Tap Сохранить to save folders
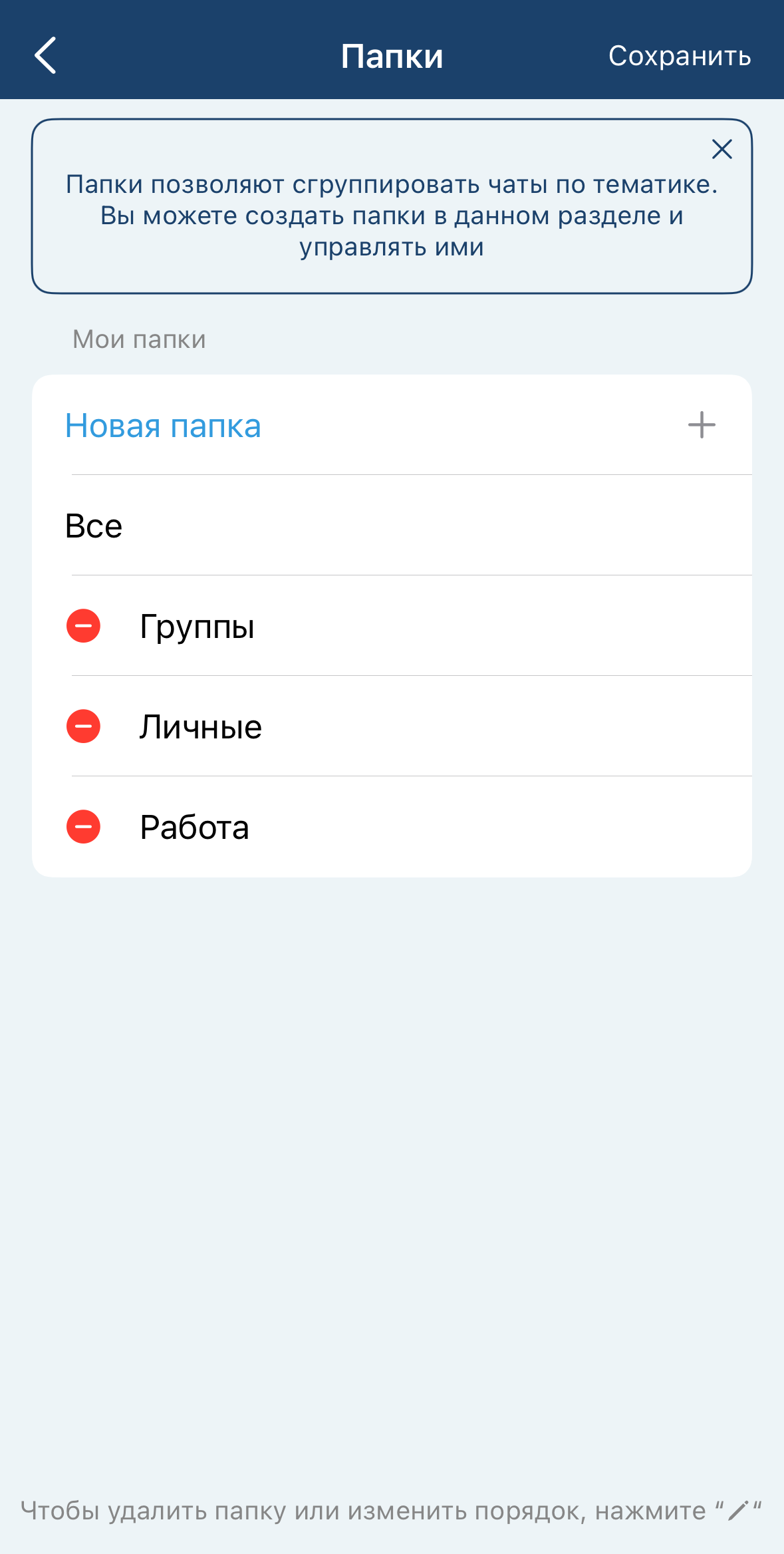The image size is (784, 1554). tap(679, 56)
